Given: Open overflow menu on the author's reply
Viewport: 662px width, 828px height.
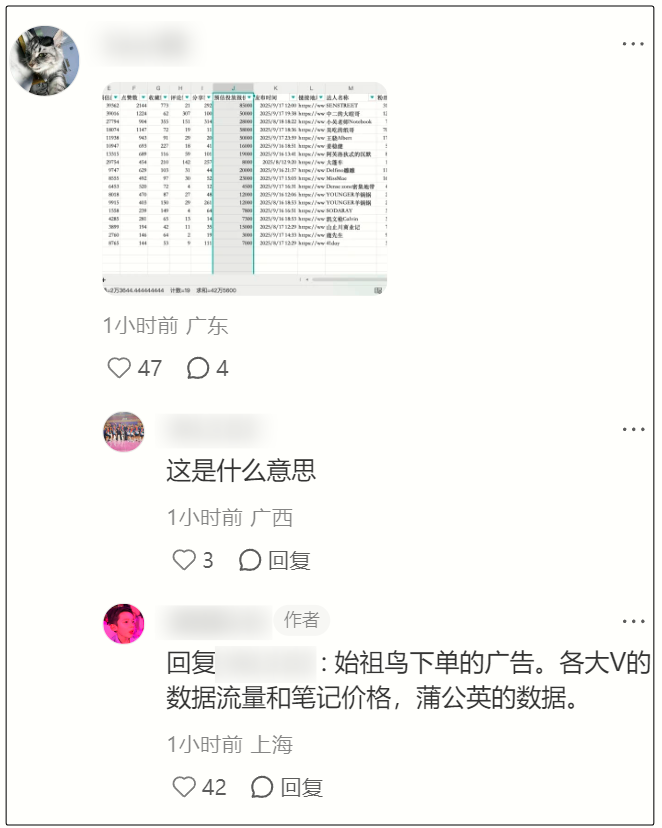Looking at the screenshot, I should click(633, 621).
